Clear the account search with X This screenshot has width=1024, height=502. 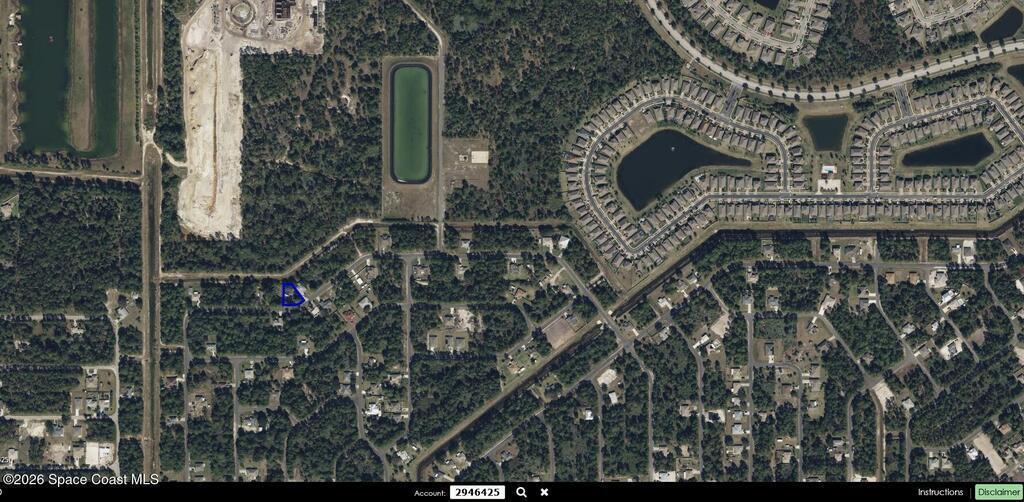coord(544,492)
